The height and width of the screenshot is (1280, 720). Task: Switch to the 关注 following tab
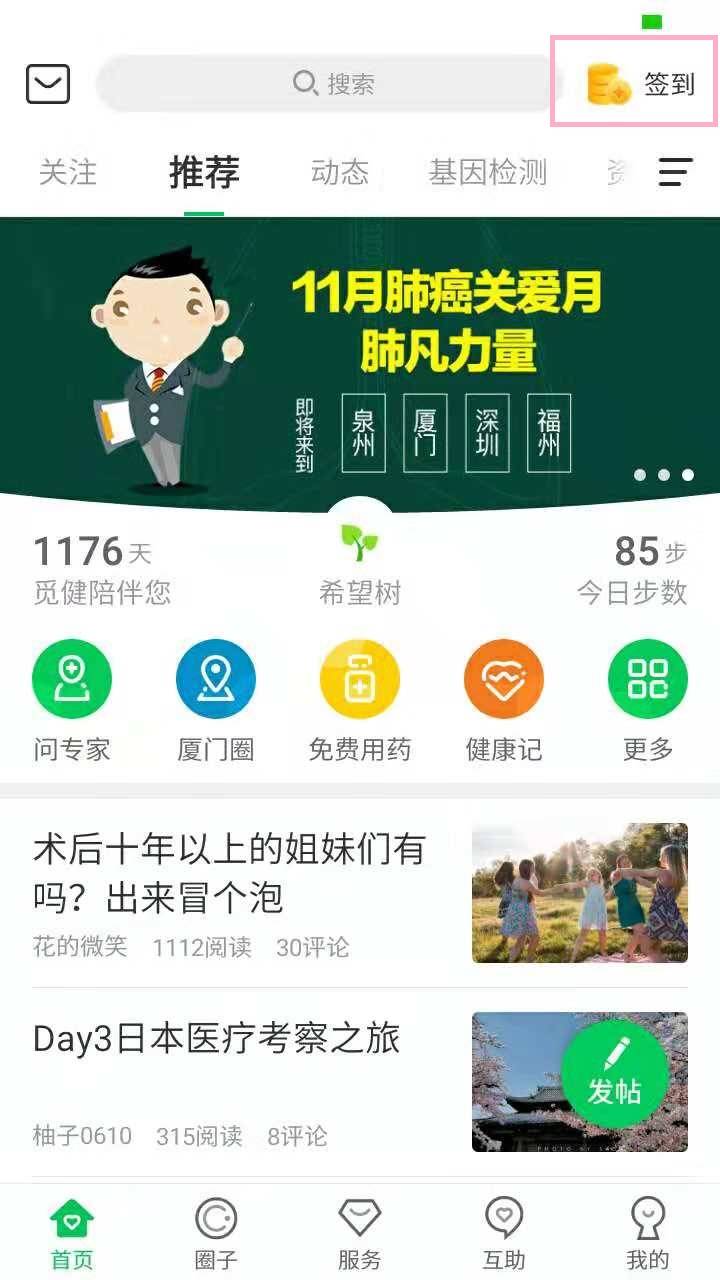[68, 173]
